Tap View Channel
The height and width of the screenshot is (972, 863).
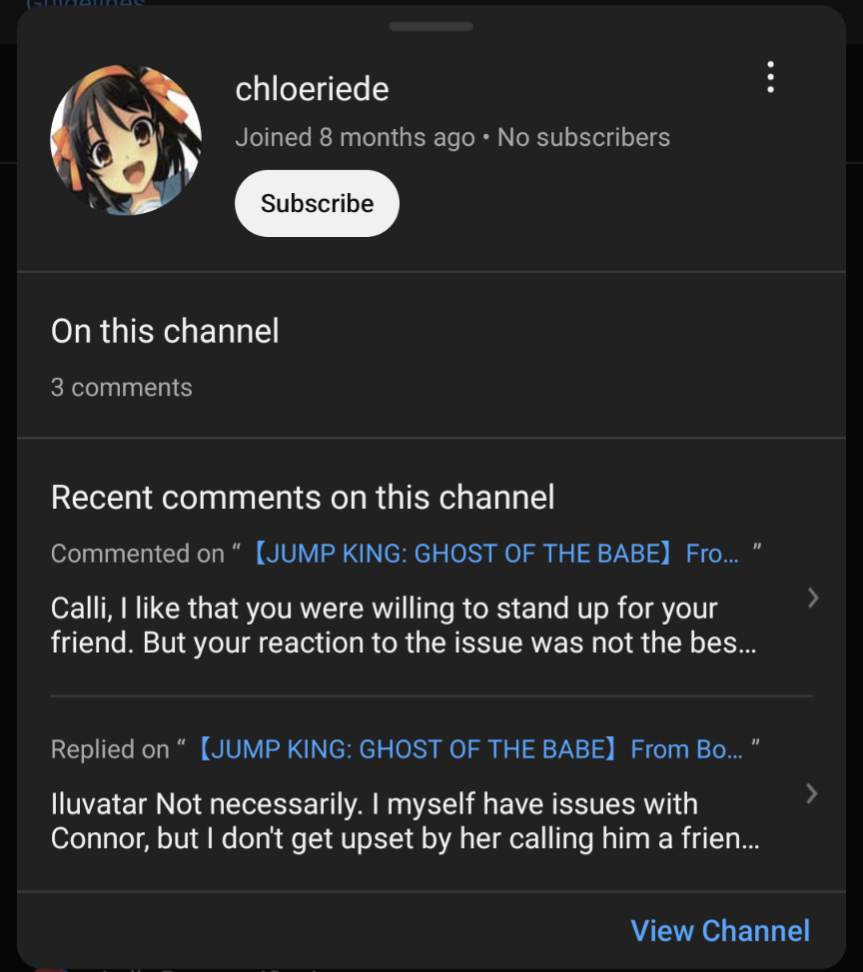(720, 930)
